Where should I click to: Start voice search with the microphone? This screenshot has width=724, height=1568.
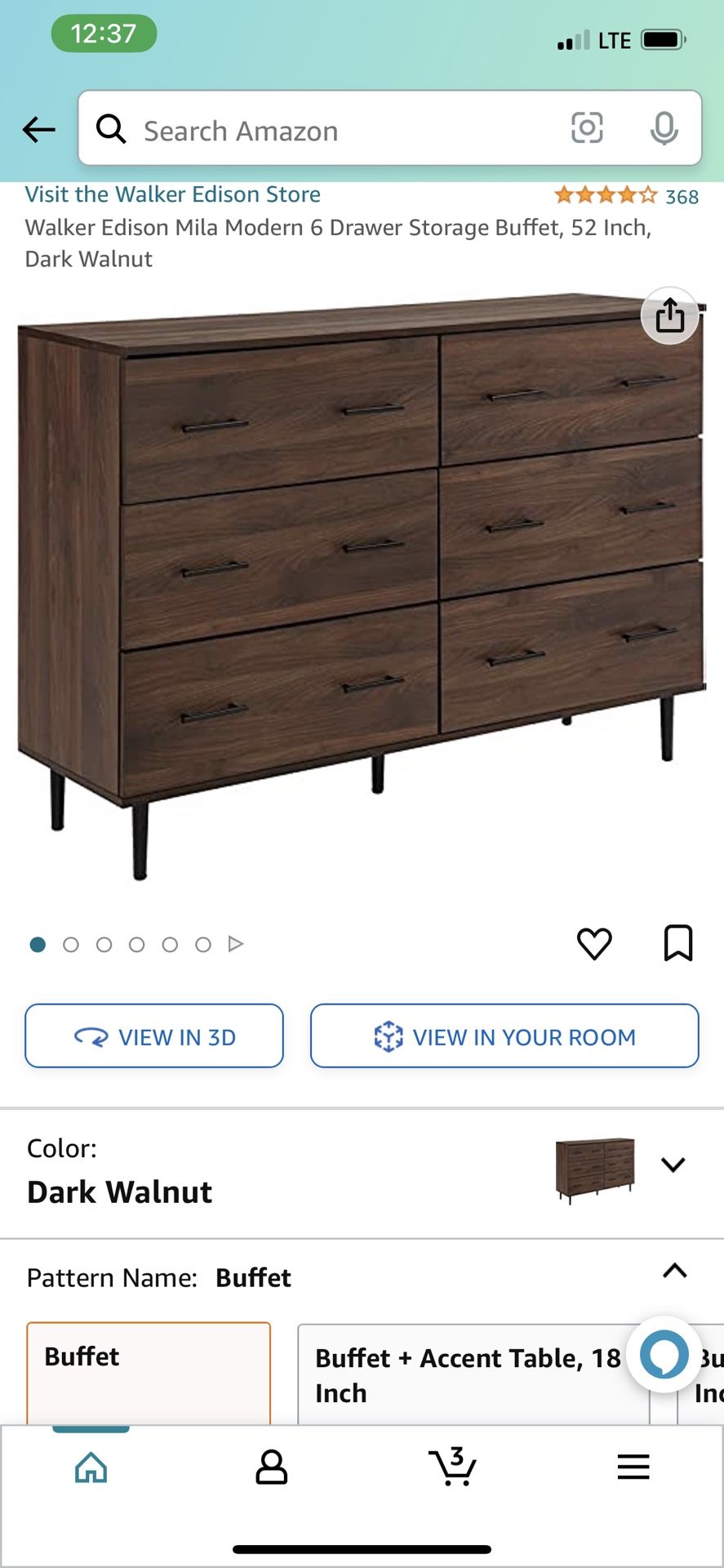click(664, 128)
